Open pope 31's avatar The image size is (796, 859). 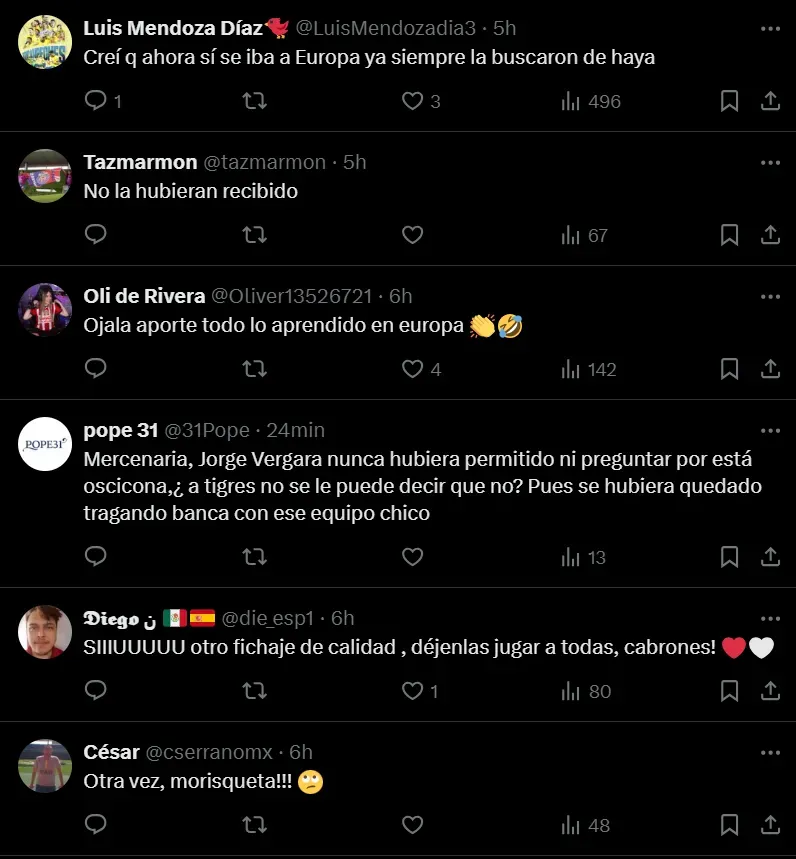45,444
